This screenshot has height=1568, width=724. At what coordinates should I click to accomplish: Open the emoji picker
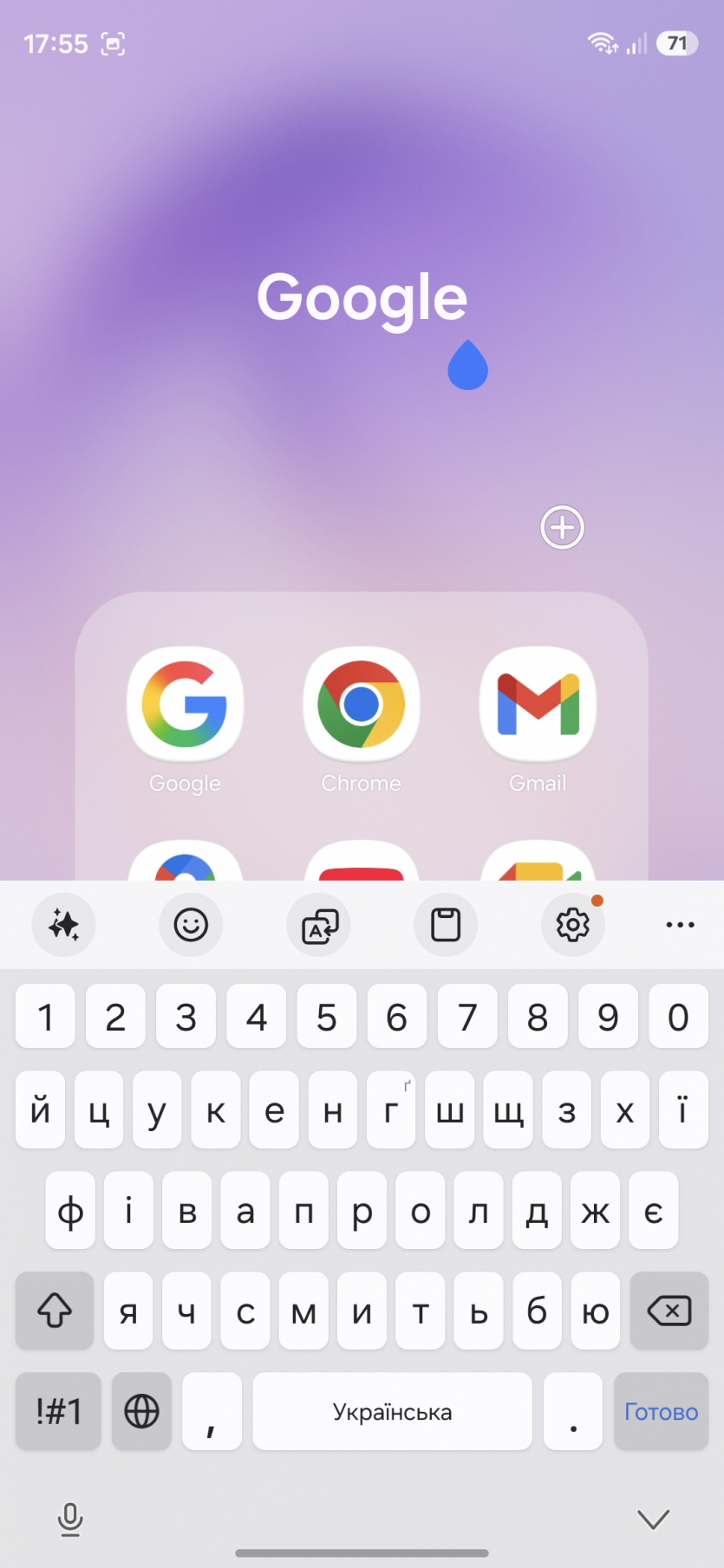(191, 925)
